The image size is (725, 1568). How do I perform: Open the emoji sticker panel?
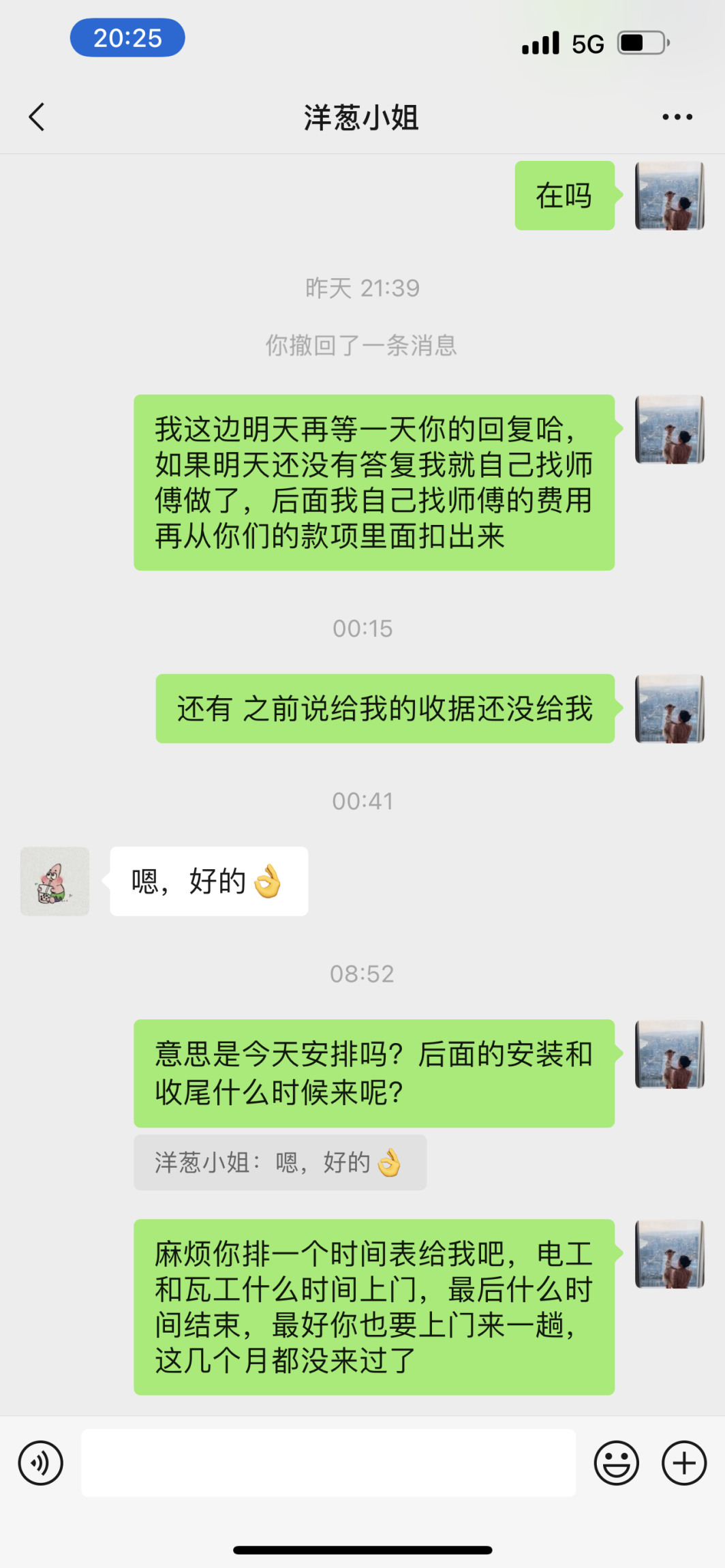coord(616,1462)
